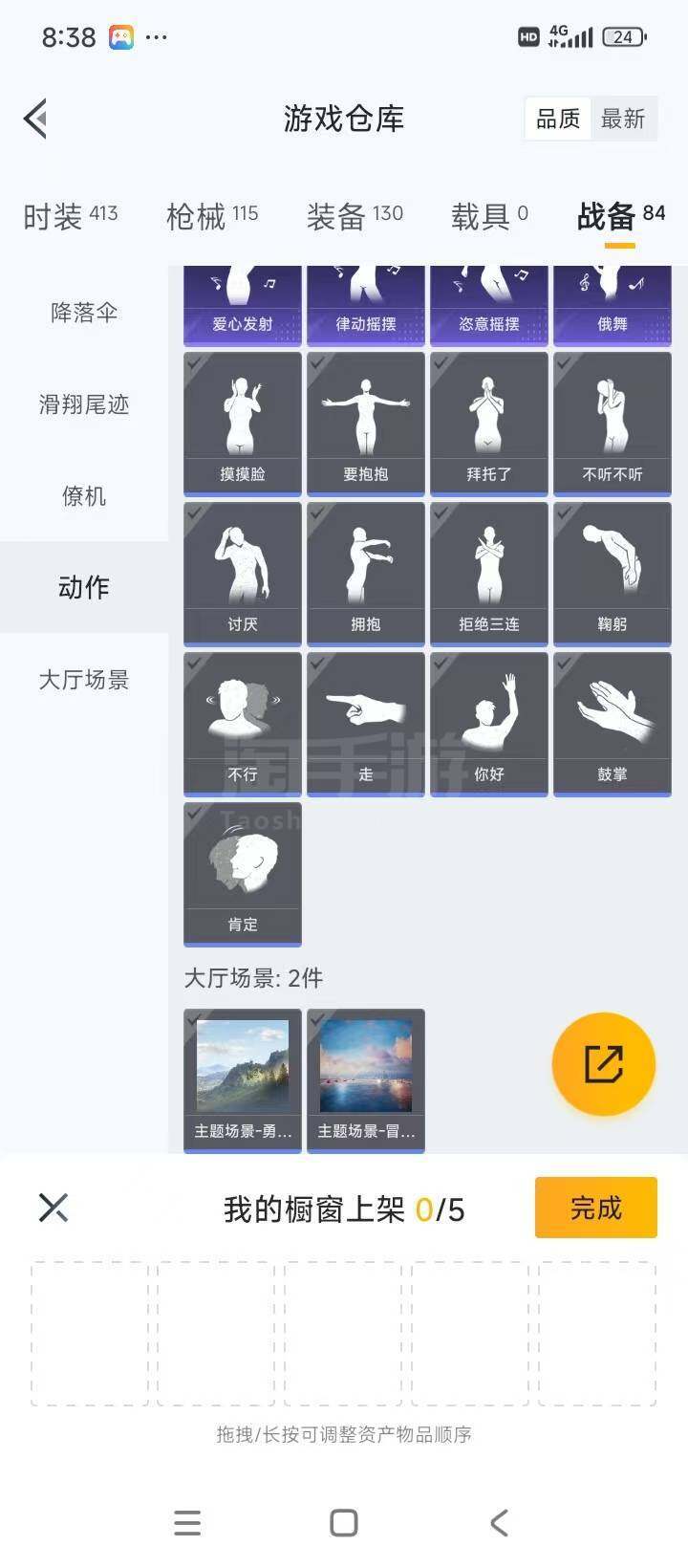Screen dimensions: 688x1568
Task: Choose the 鼓掌 action item
Action: (x=613, y=724)
